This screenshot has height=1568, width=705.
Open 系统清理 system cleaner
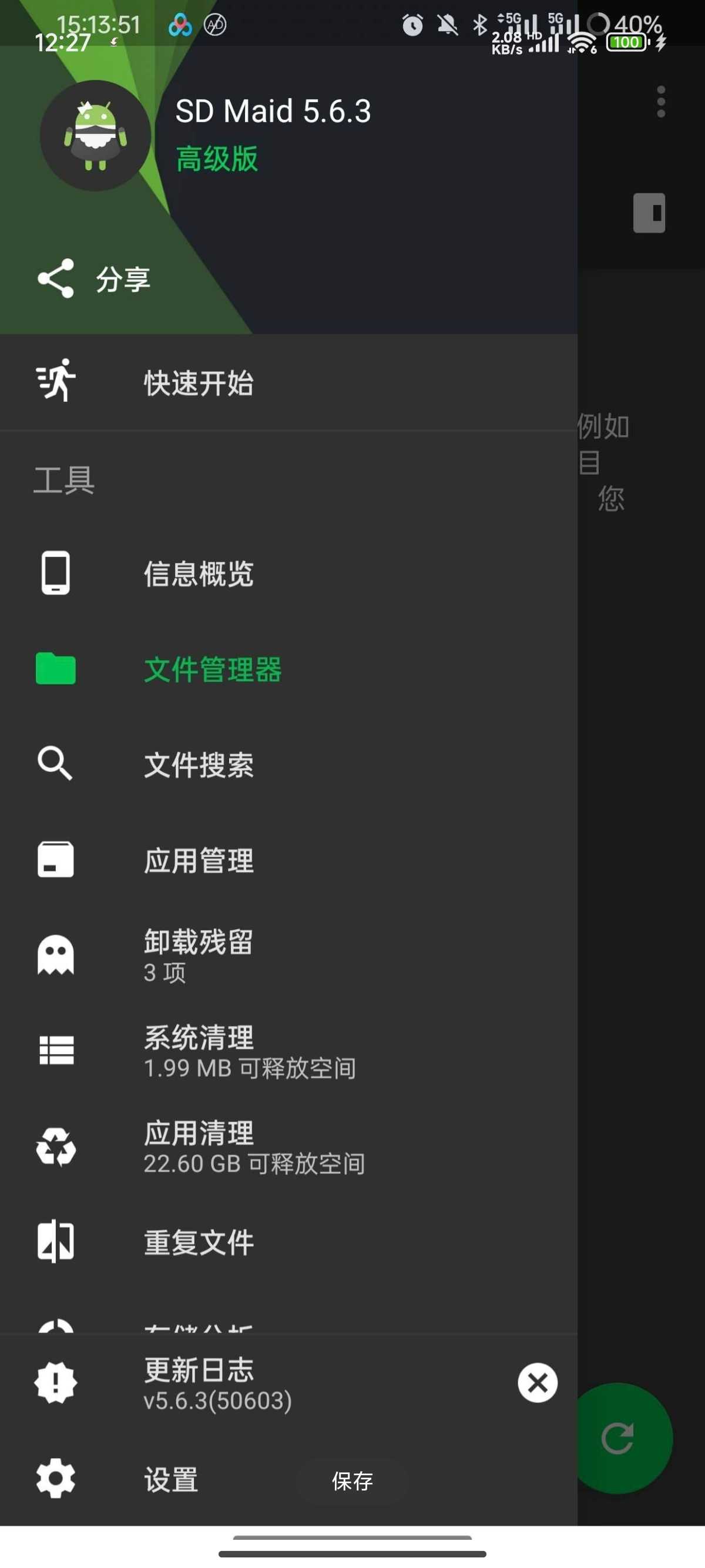coord(288,1051)
